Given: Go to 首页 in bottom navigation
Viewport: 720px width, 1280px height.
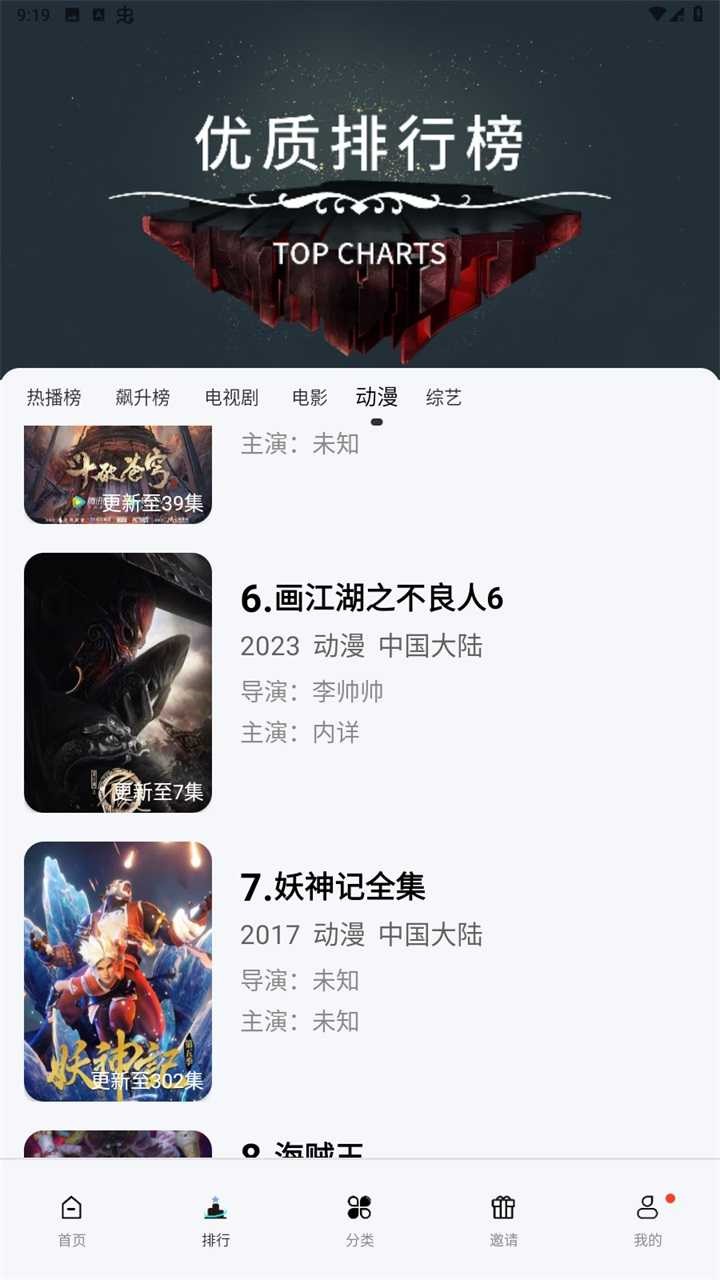Looking at the screenshot, I should (72, 1220).
